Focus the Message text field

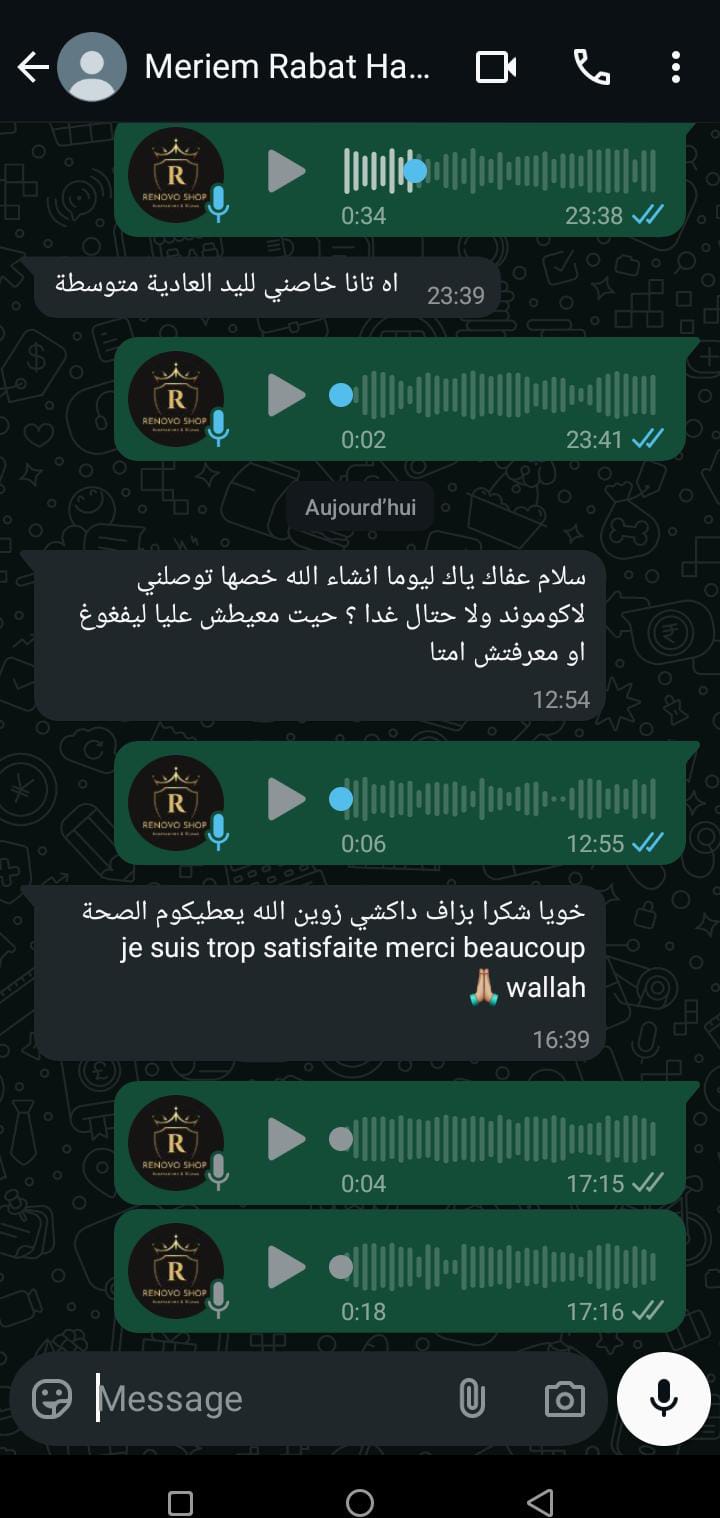click(270, 1399)
